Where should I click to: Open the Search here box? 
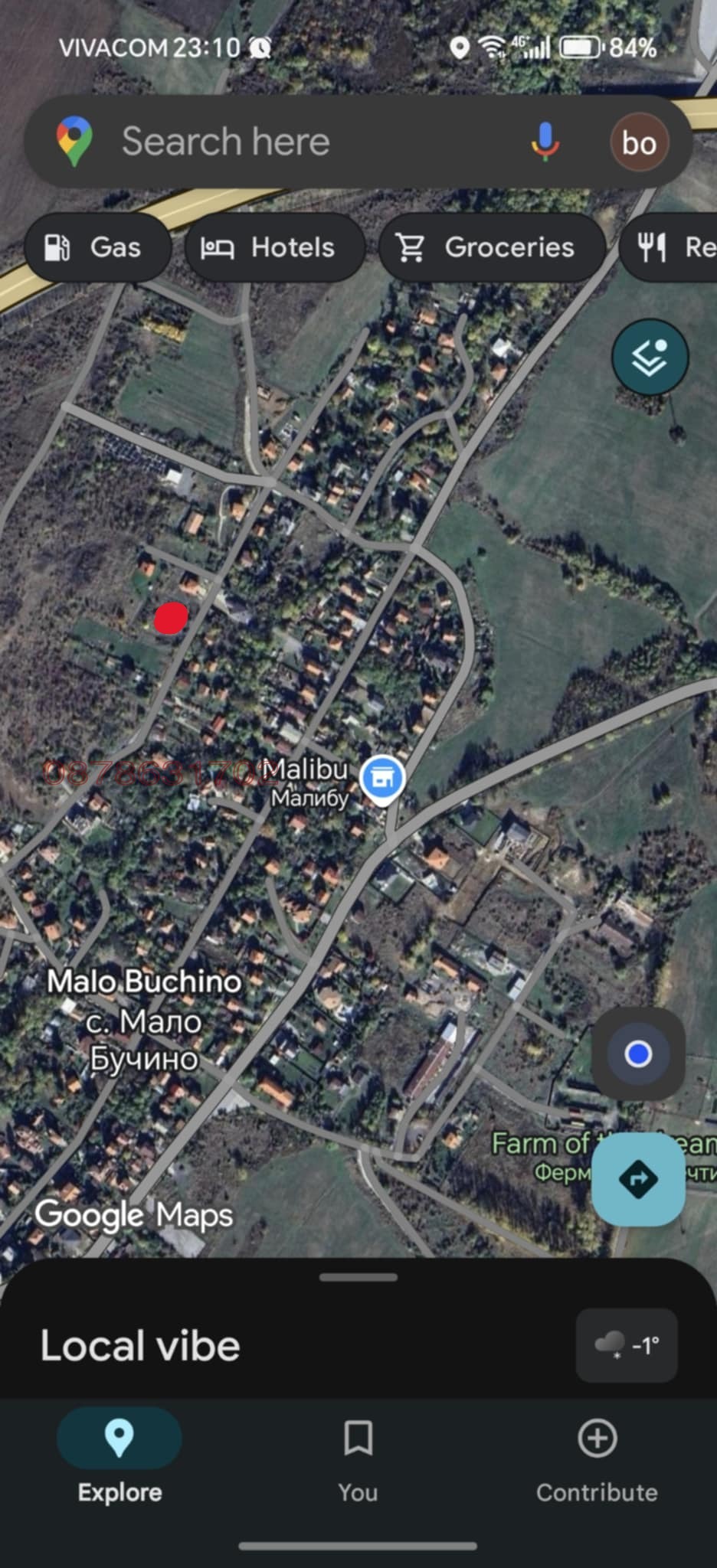(x=306, y=142)
